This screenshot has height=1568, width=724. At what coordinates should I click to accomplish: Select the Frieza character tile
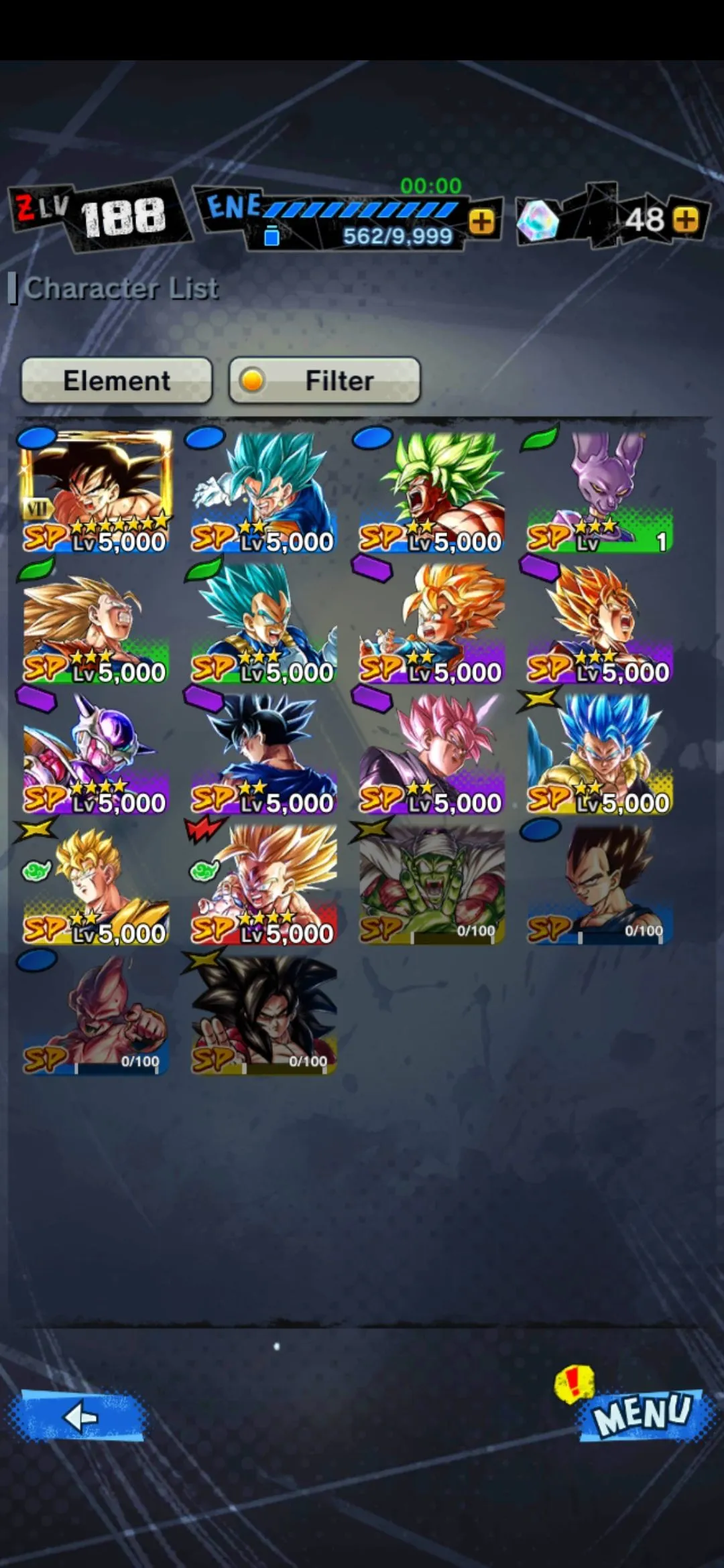tap(95, 754)
